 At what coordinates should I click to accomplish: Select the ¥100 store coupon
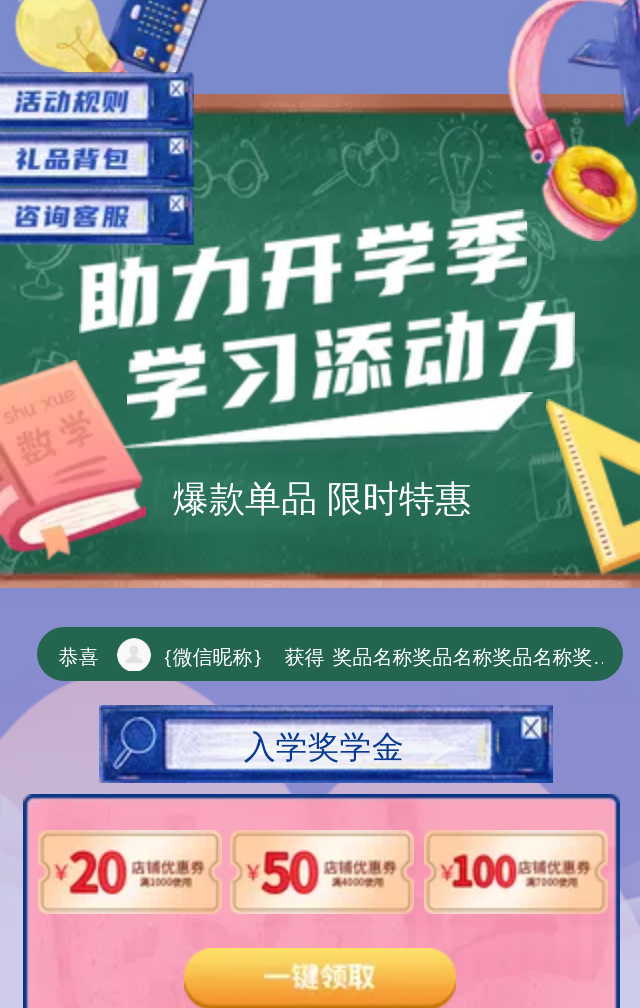point(515,872)
